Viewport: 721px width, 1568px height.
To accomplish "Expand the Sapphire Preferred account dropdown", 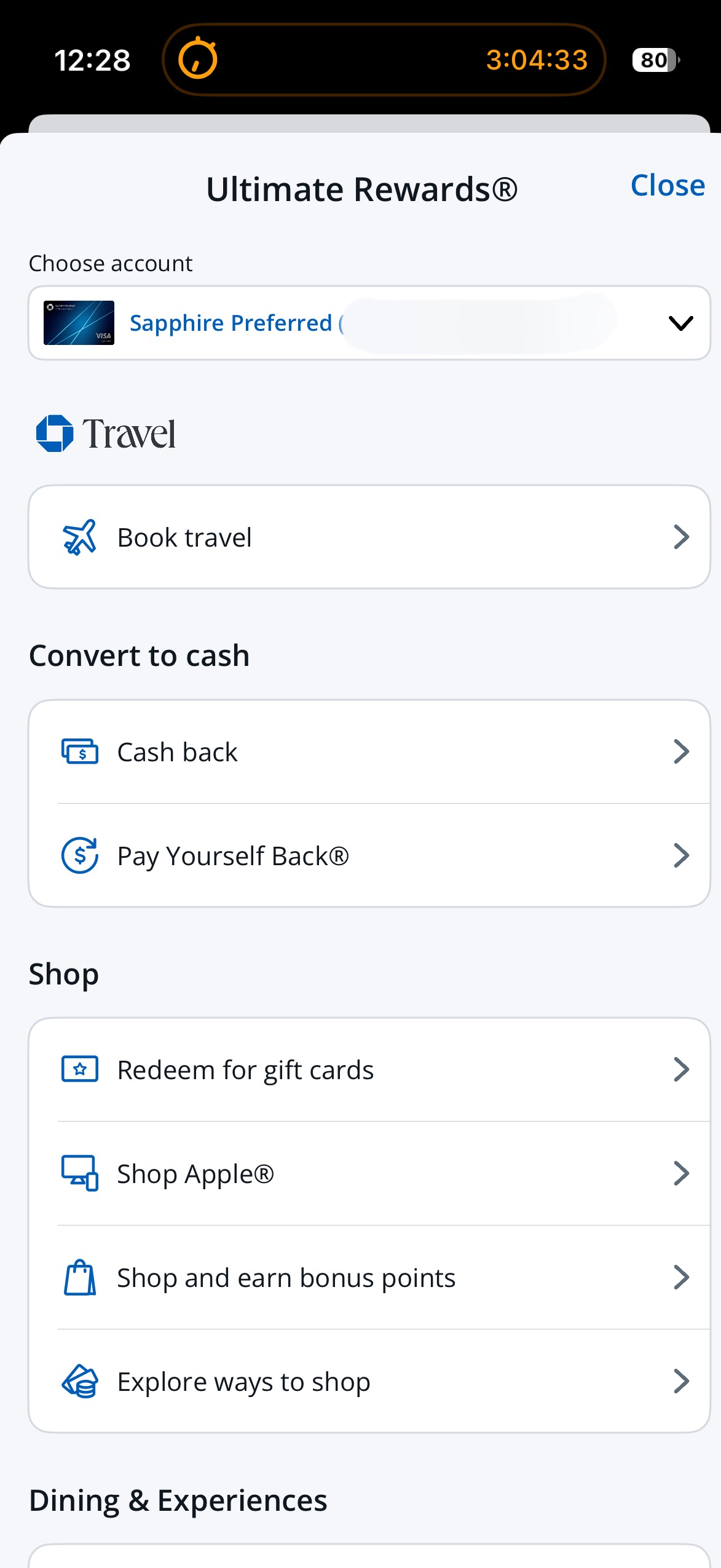I will pyautogui.click(x=369, y=323).
